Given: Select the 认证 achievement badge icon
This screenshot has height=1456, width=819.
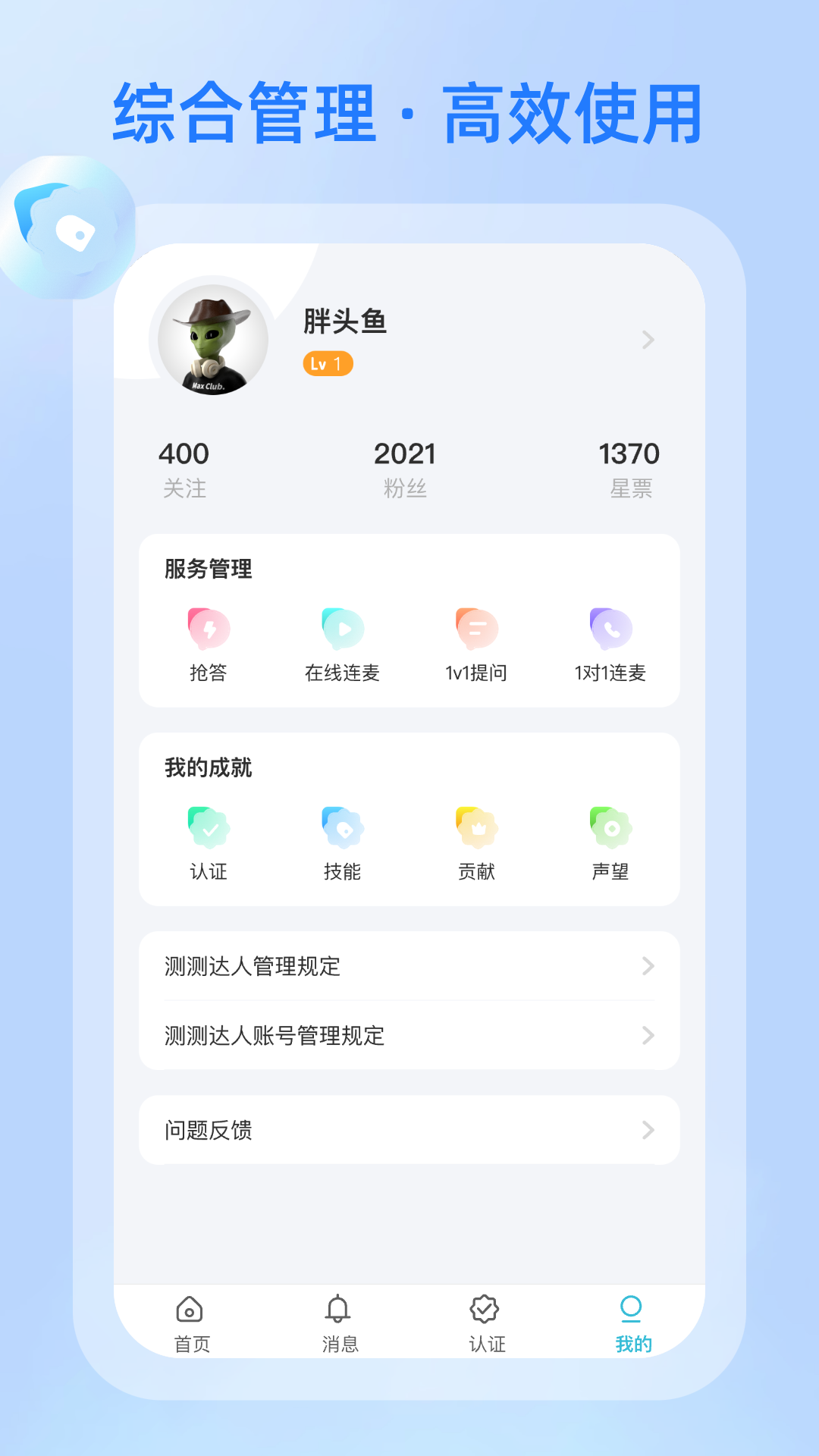Looking at the screenshot, I should 210,828.
